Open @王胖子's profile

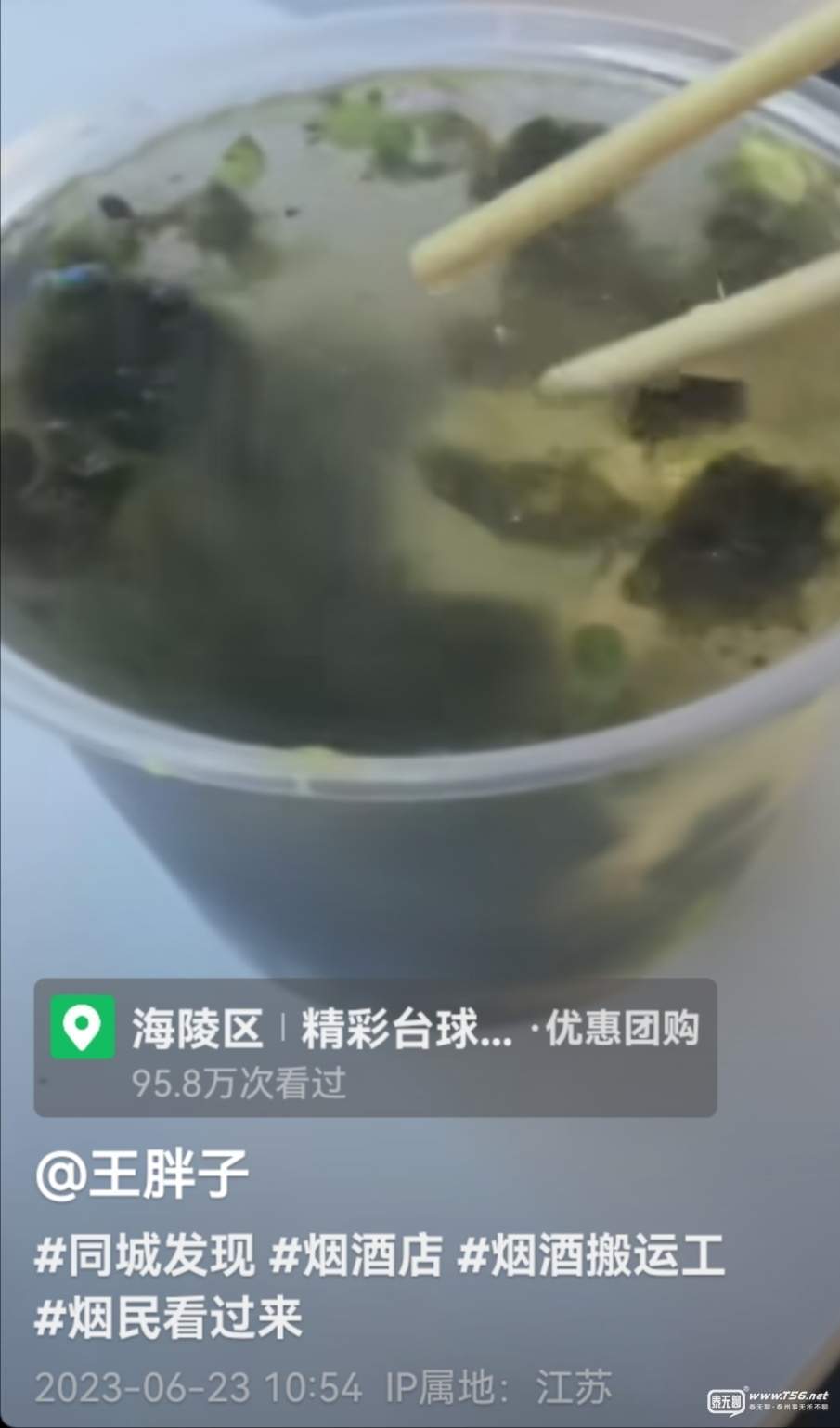142,1175
